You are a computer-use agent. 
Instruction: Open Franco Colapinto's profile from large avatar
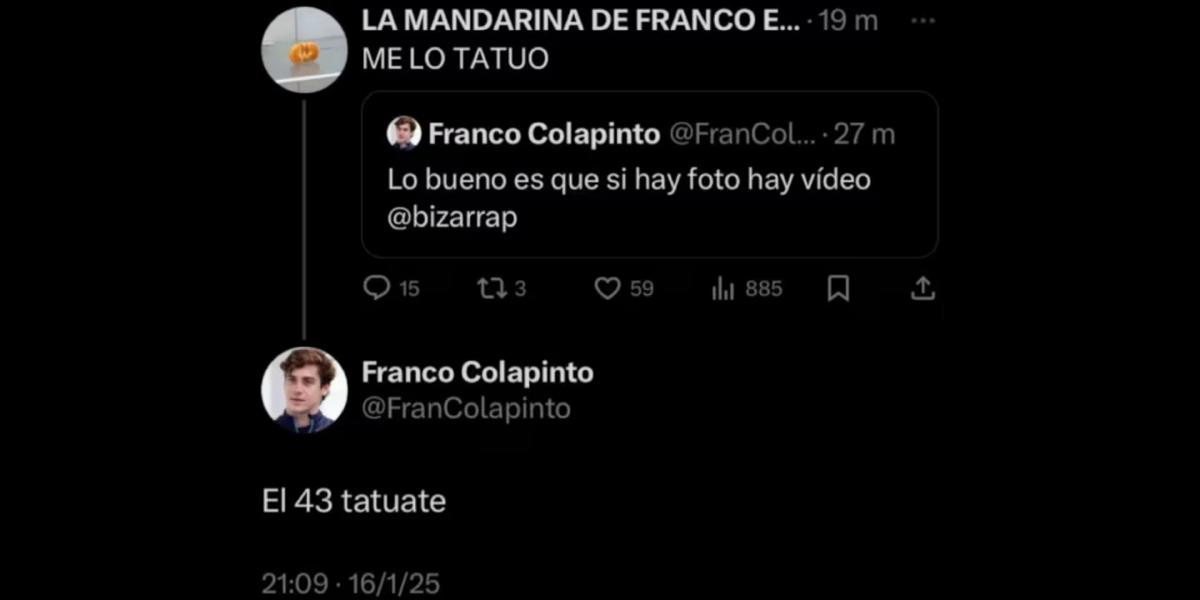coord(304,390)
